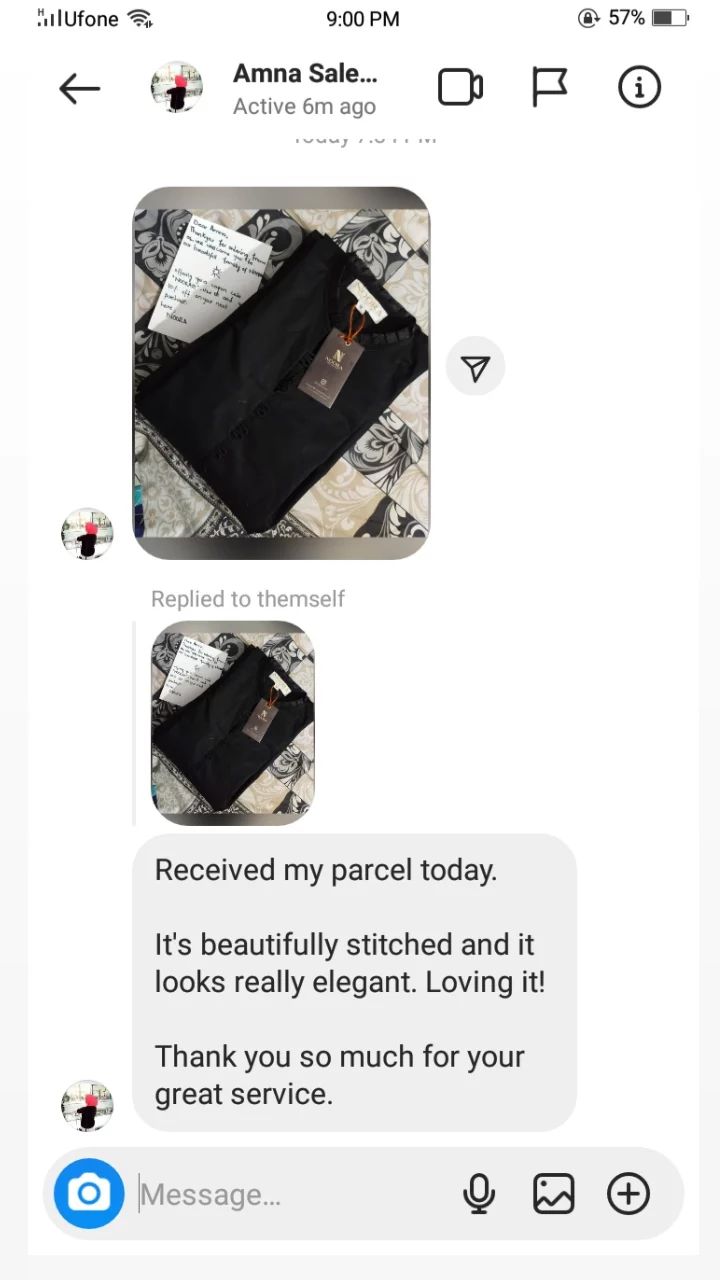Image resolution: width=720 pixels, height=1280 pixels.
Task: Go back from Amna's chat
Action: pos(80,89)
